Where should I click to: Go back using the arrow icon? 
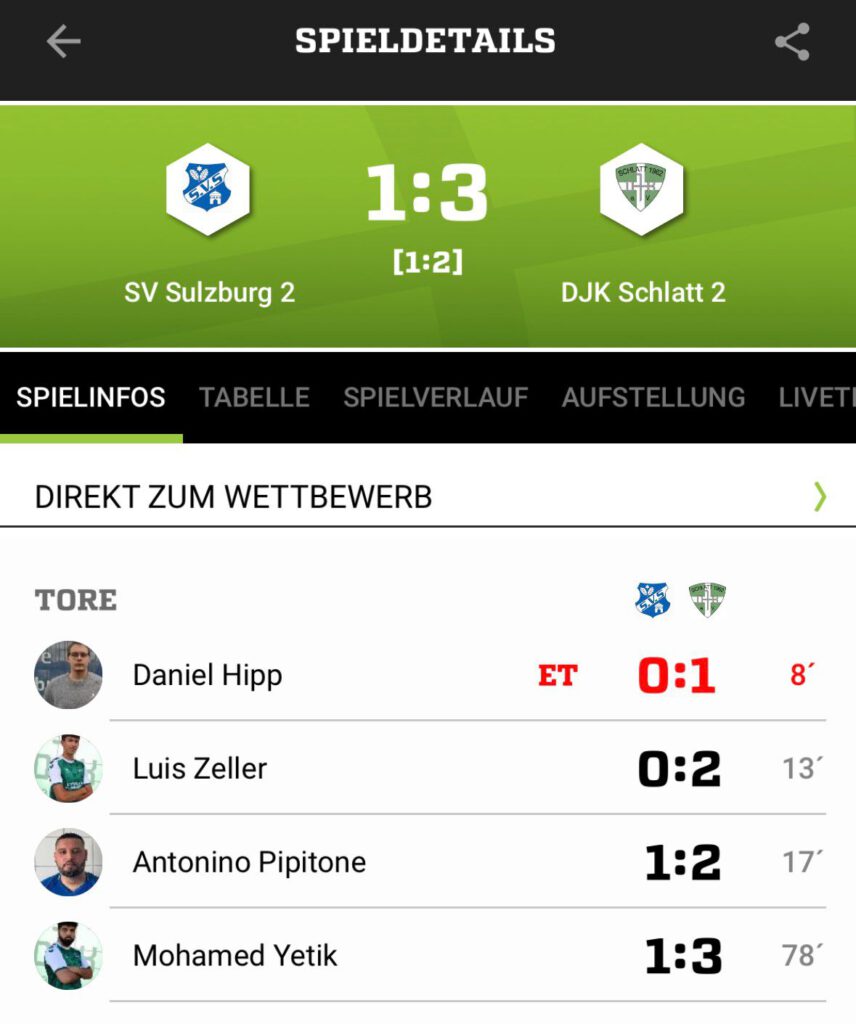63,42
